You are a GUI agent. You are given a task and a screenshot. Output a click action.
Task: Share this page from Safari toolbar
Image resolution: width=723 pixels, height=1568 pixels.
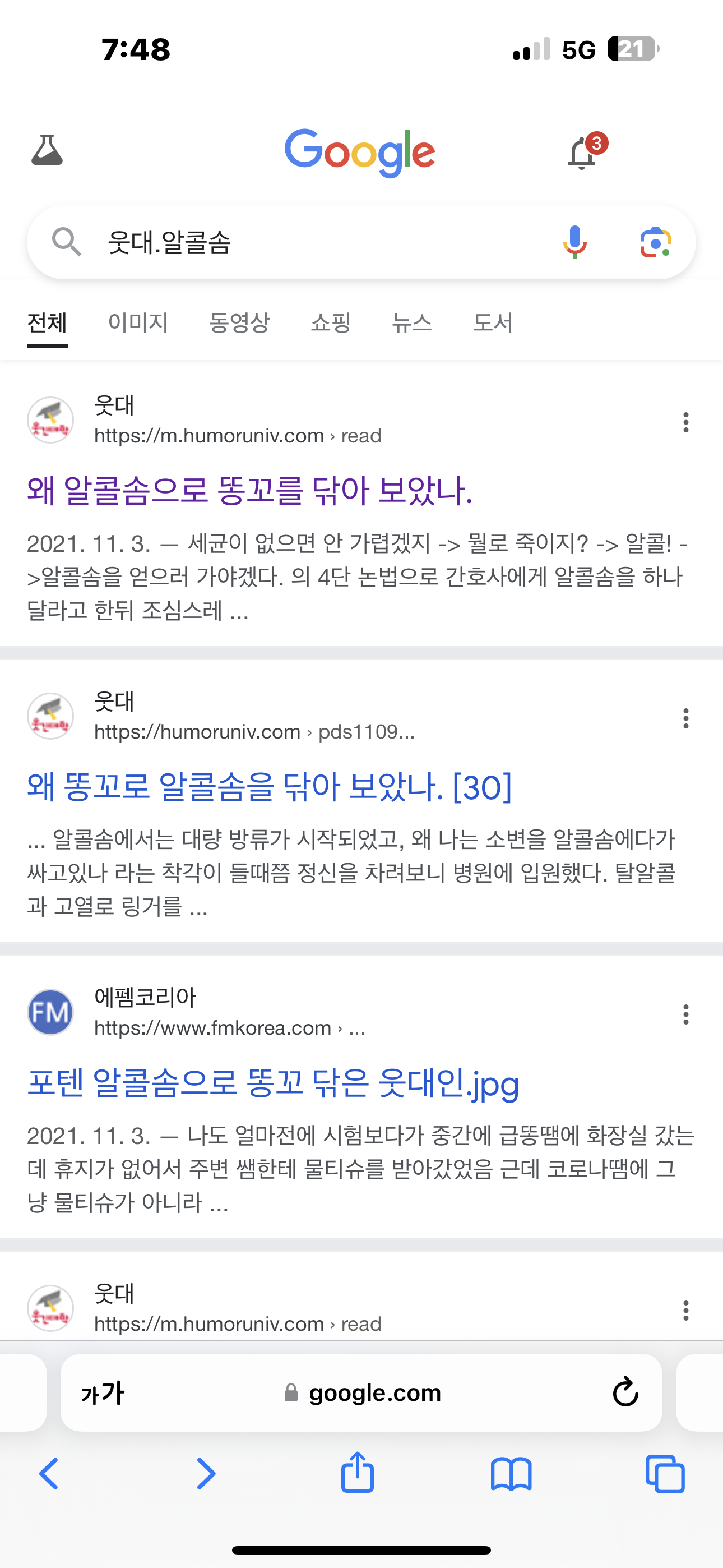tap(357, 1473)
